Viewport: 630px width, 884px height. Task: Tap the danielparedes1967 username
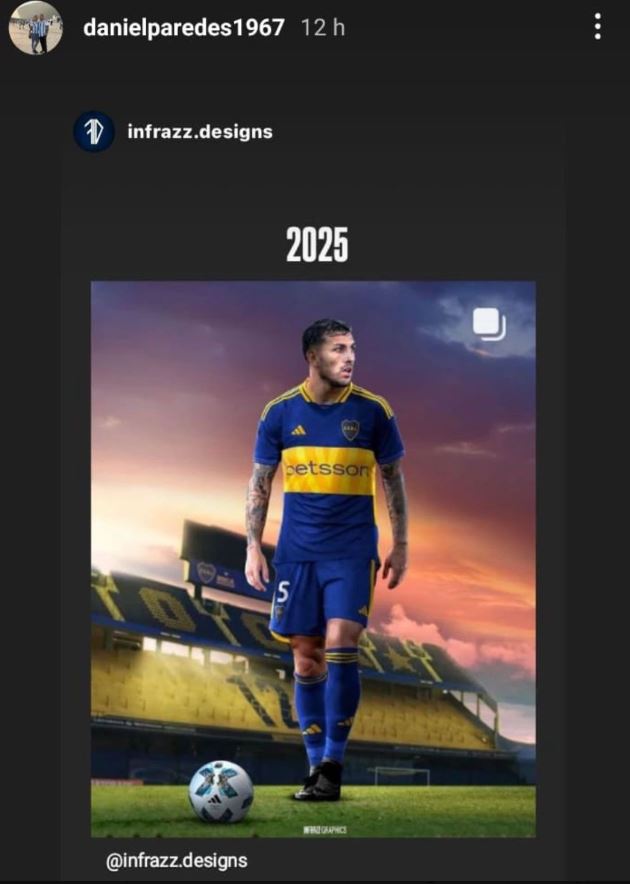(184, 28)
